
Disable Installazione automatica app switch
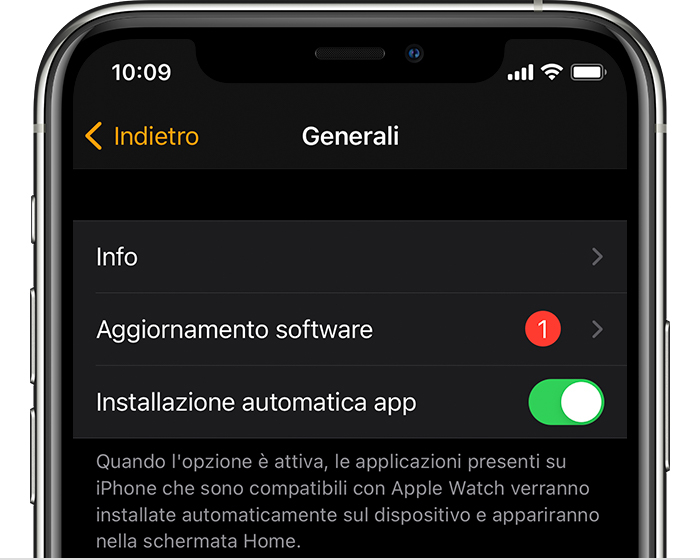(566, 402)
